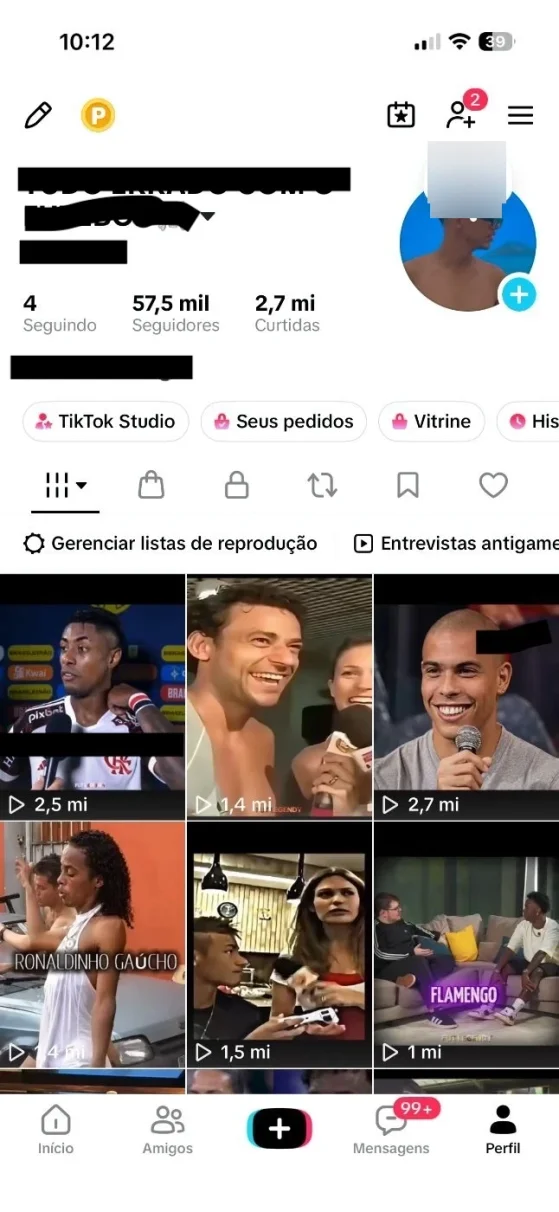This screenshot has width=559, height=1212.
Task: Switch to the shop bag tab
Action: click(x=151, y=485)
